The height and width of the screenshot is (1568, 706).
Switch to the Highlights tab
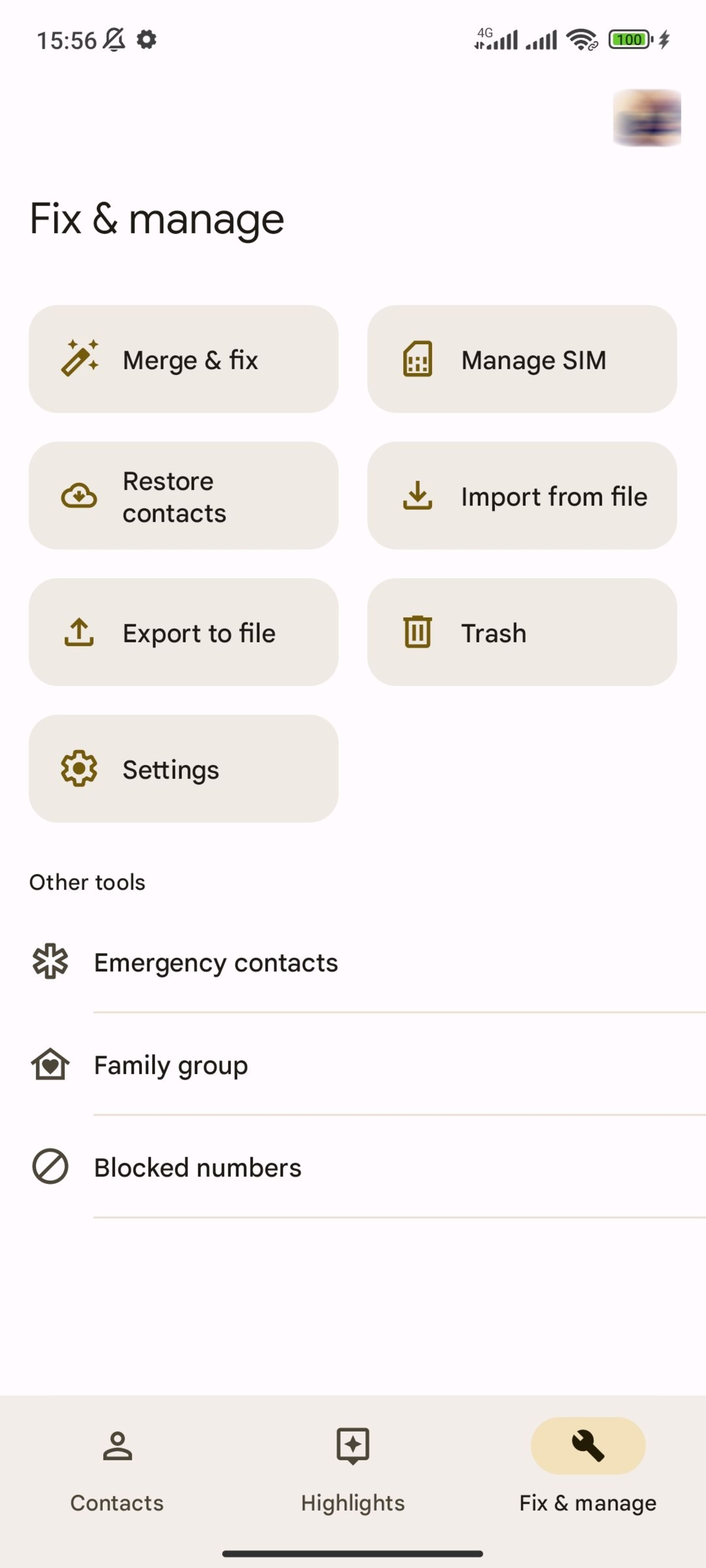353,1473
